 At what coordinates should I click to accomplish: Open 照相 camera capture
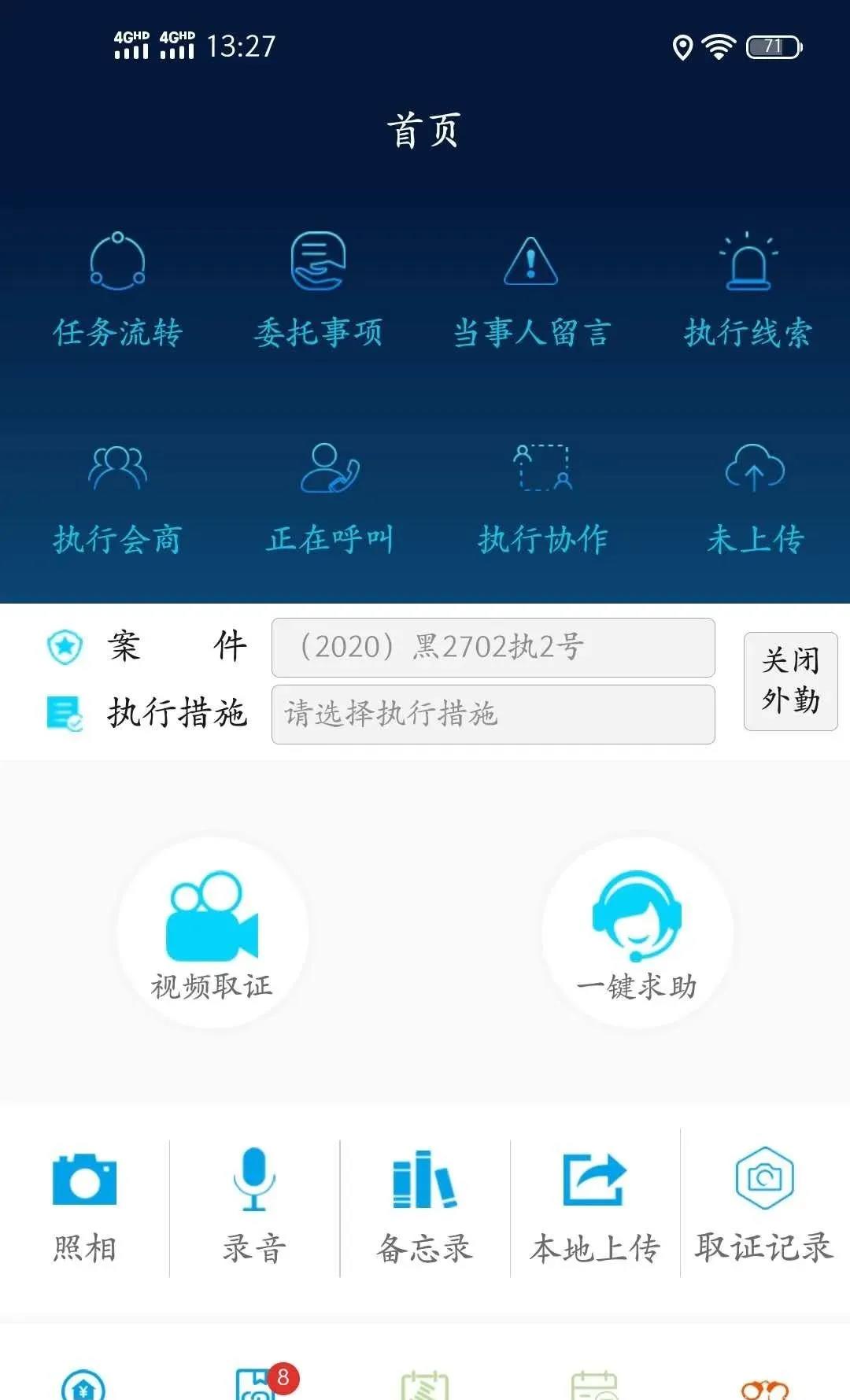coord(84,1208)
